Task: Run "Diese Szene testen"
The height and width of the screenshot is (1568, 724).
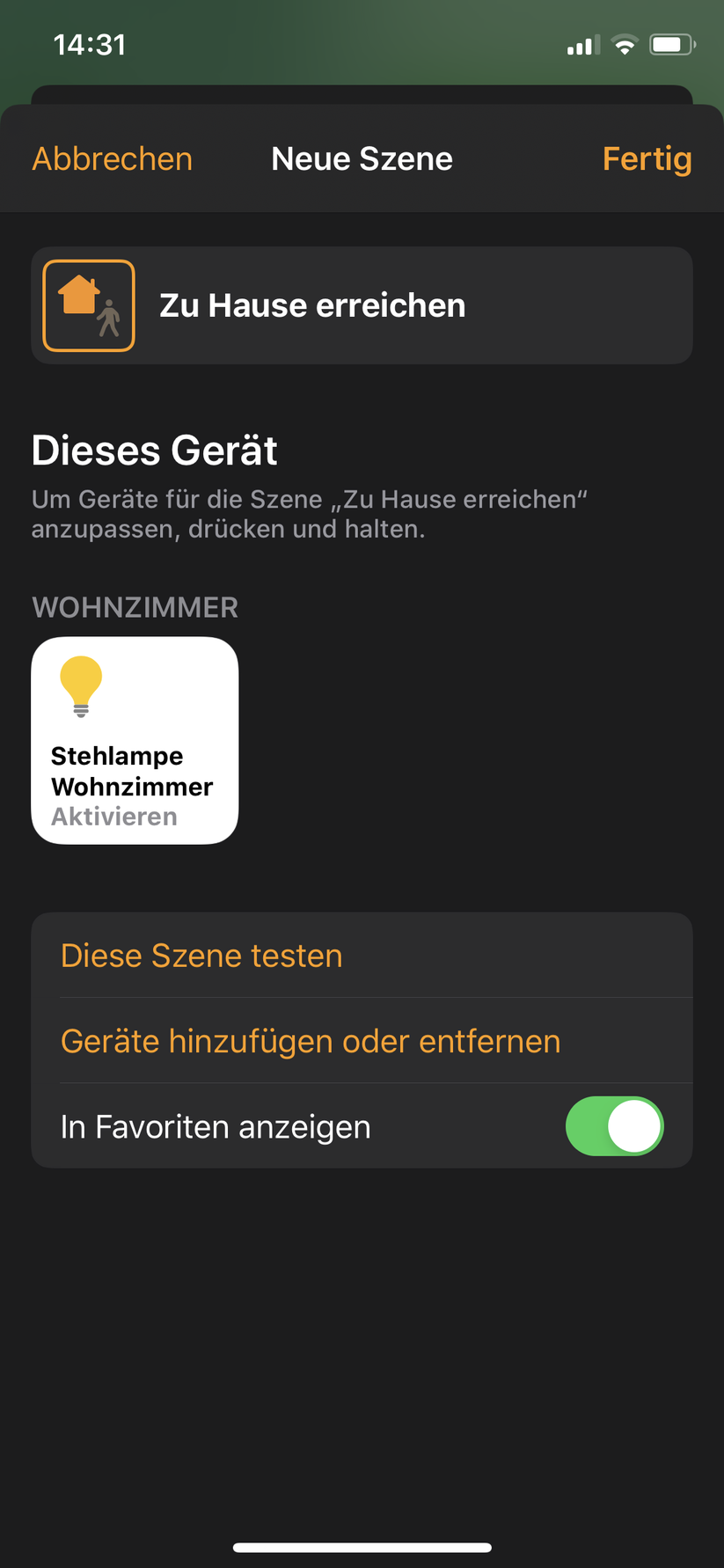Action: [201, 956]
